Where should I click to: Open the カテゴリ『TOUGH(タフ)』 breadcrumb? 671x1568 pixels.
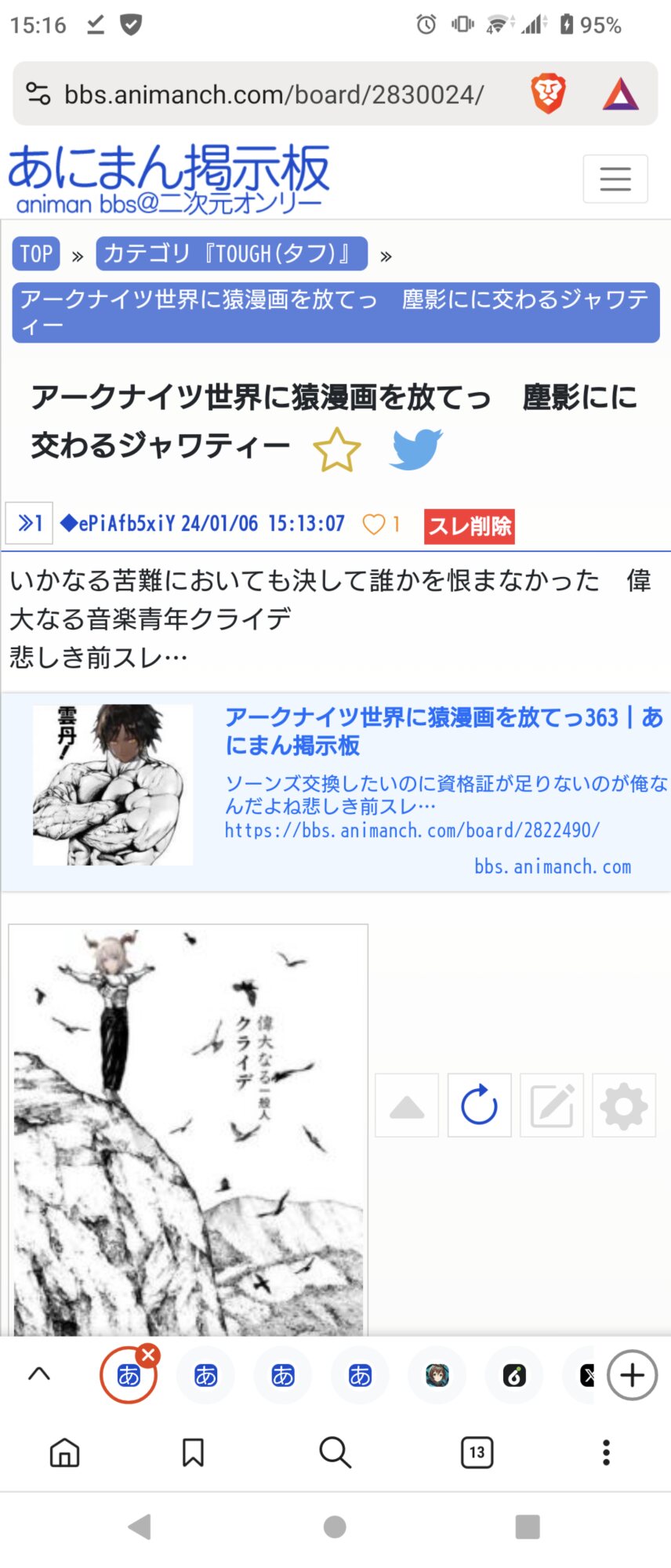point(231,254)
